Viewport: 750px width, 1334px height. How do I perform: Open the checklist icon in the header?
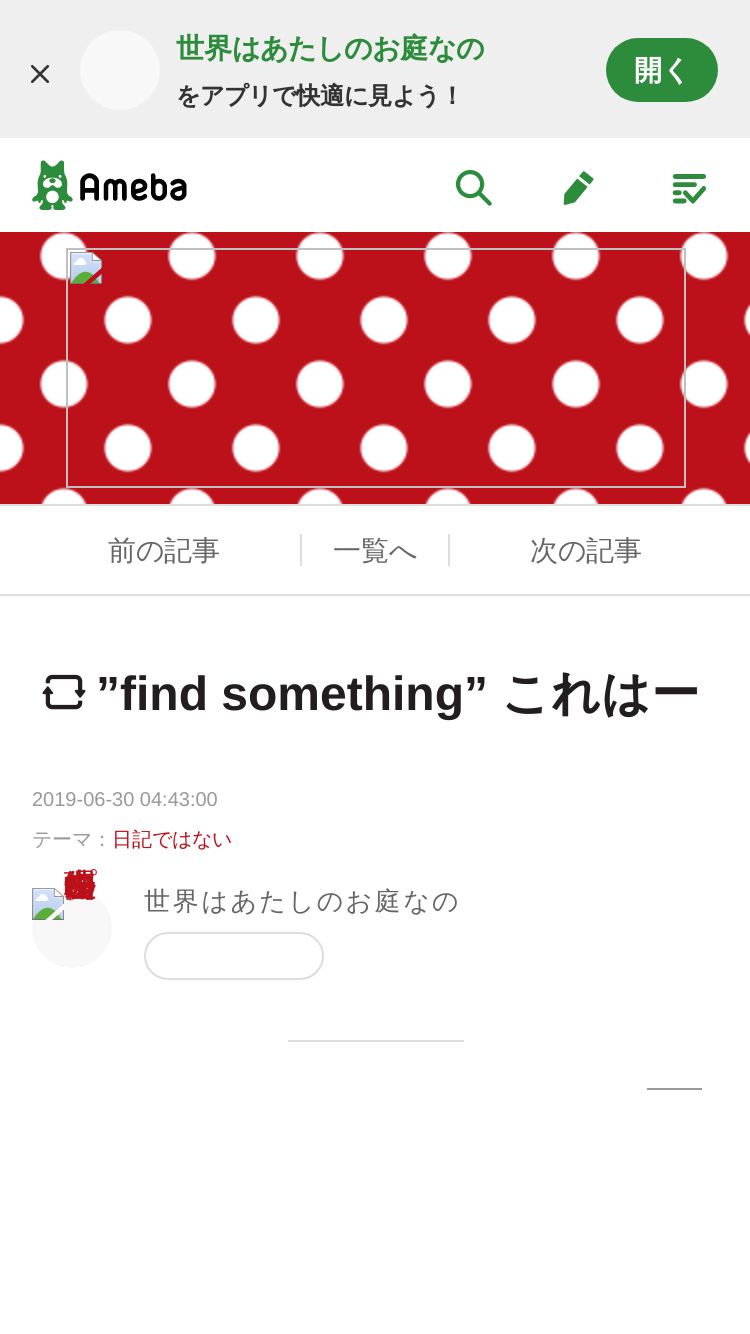(689, 188)
